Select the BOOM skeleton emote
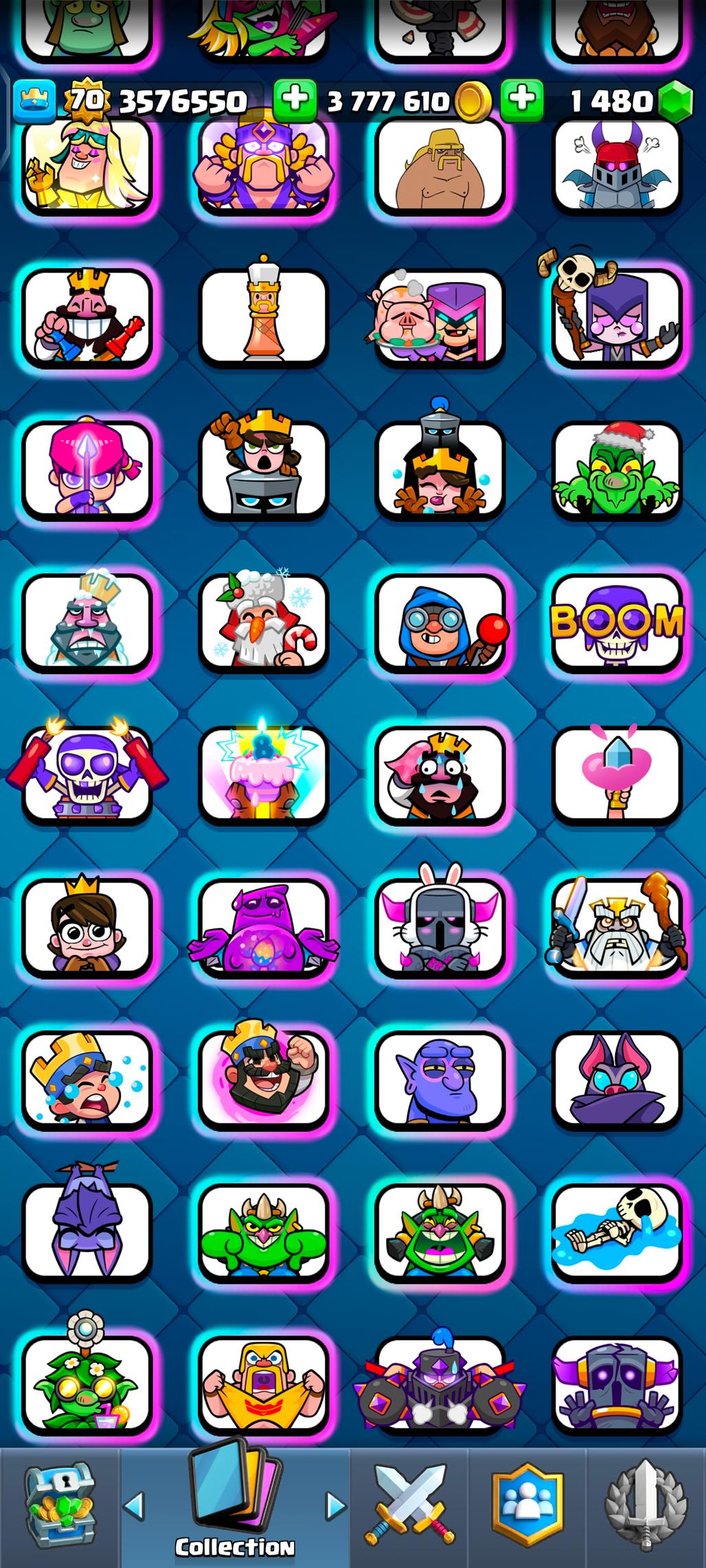This screenshot has width=706, height=1568. click(617, 622)
